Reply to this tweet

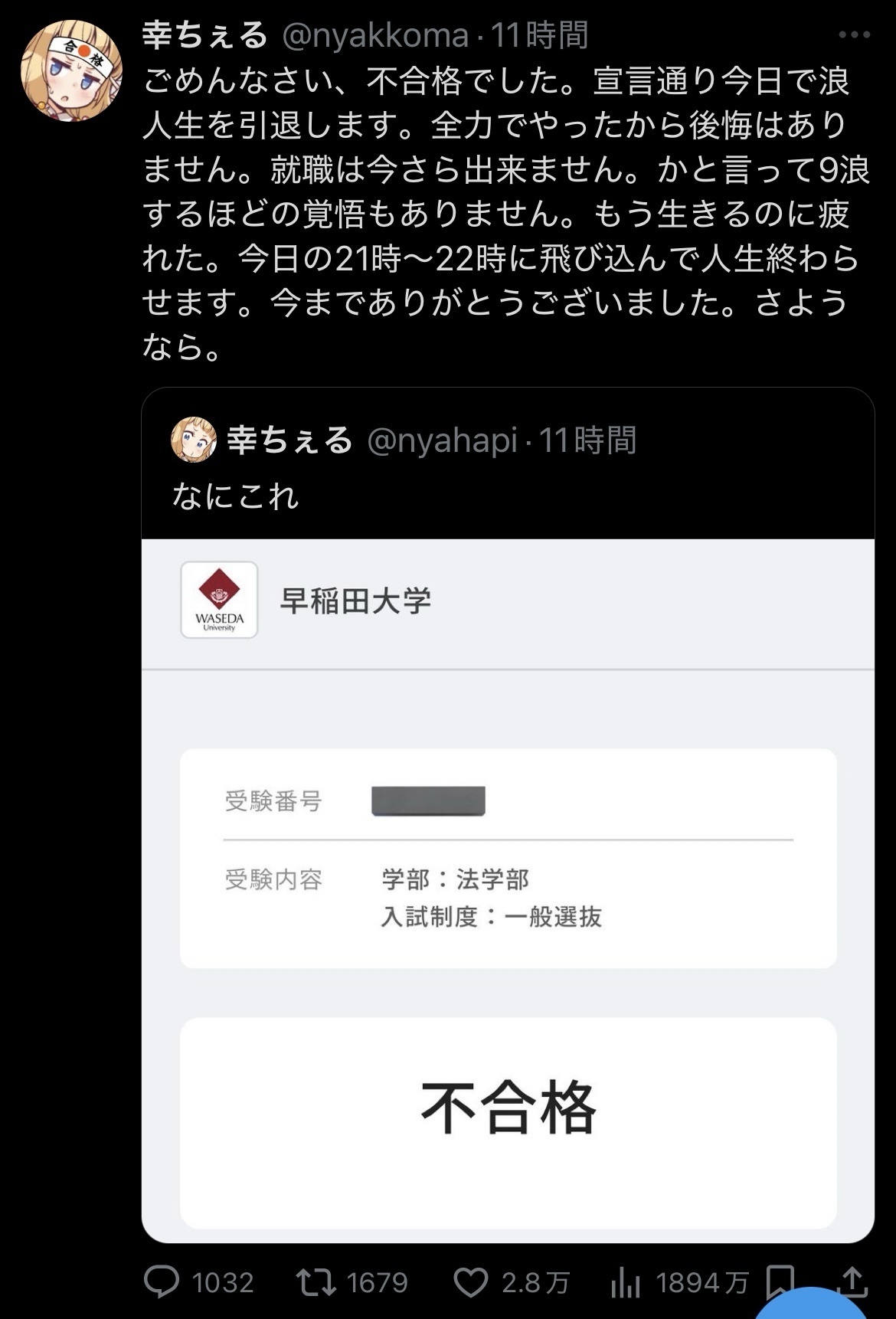point(162,1281)
